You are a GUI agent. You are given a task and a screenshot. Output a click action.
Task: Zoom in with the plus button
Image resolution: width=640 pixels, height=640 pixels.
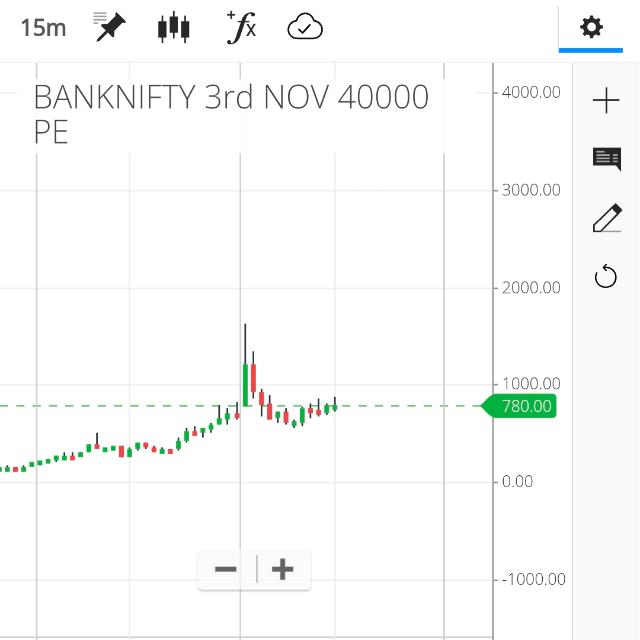[x=283, y=570]
